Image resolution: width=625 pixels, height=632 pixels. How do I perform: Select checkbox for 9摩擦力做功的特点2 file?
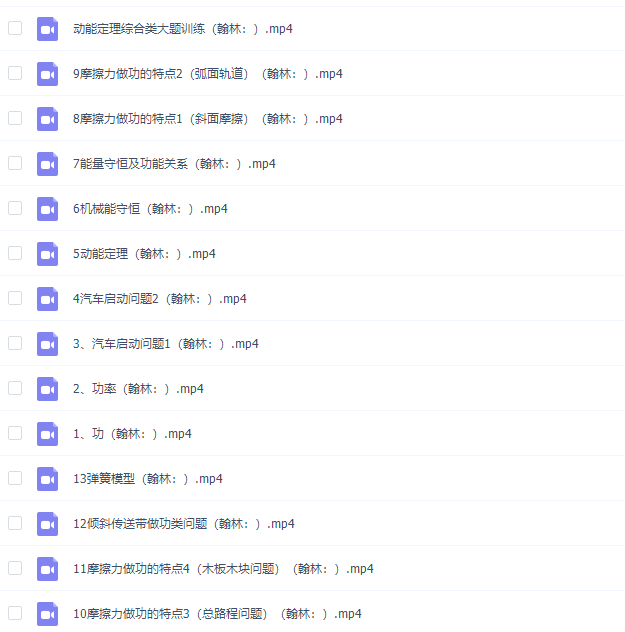[x=15, y=73]
